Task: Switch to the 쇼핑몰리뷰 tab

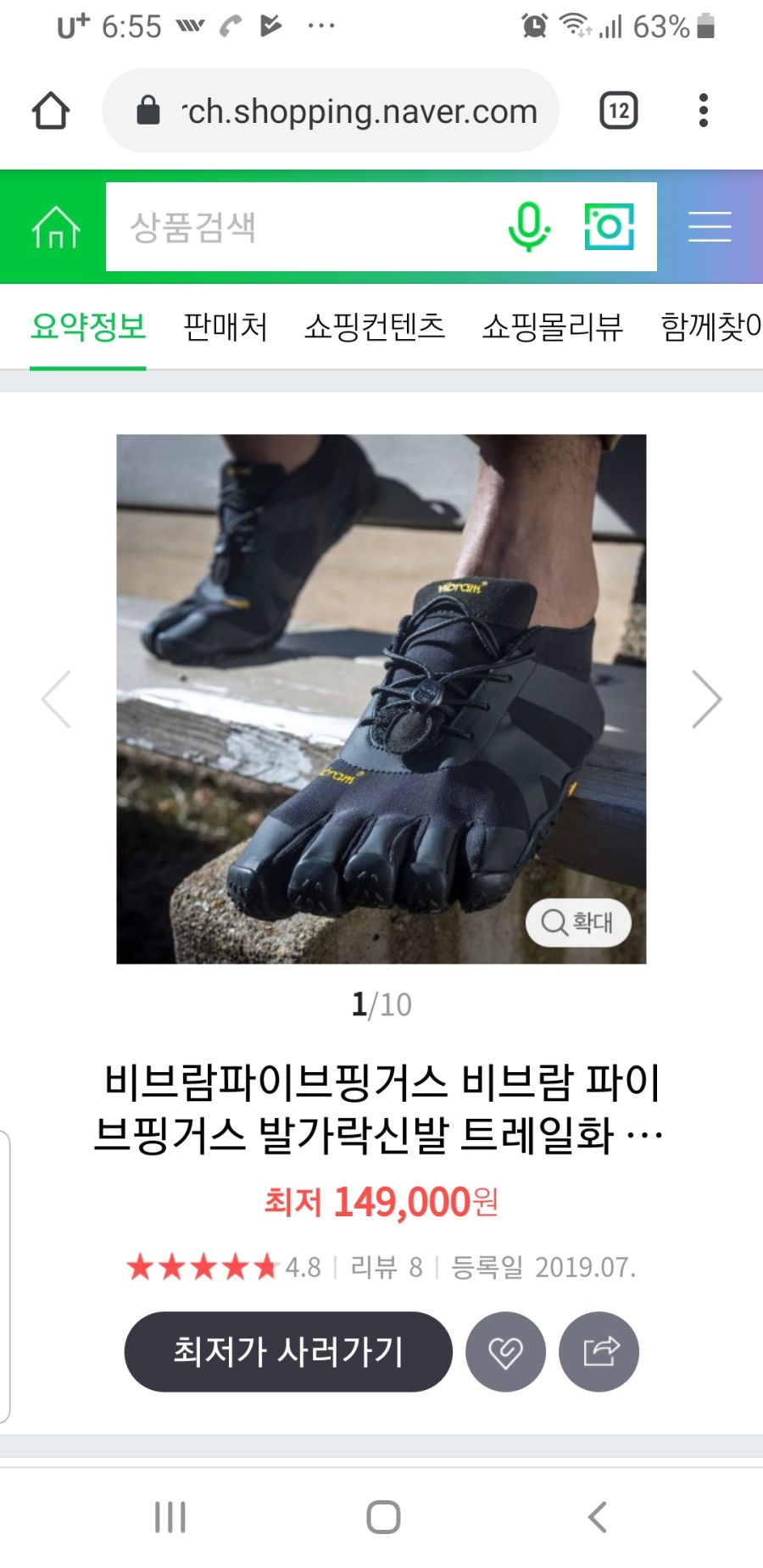Action: [552, 326]
